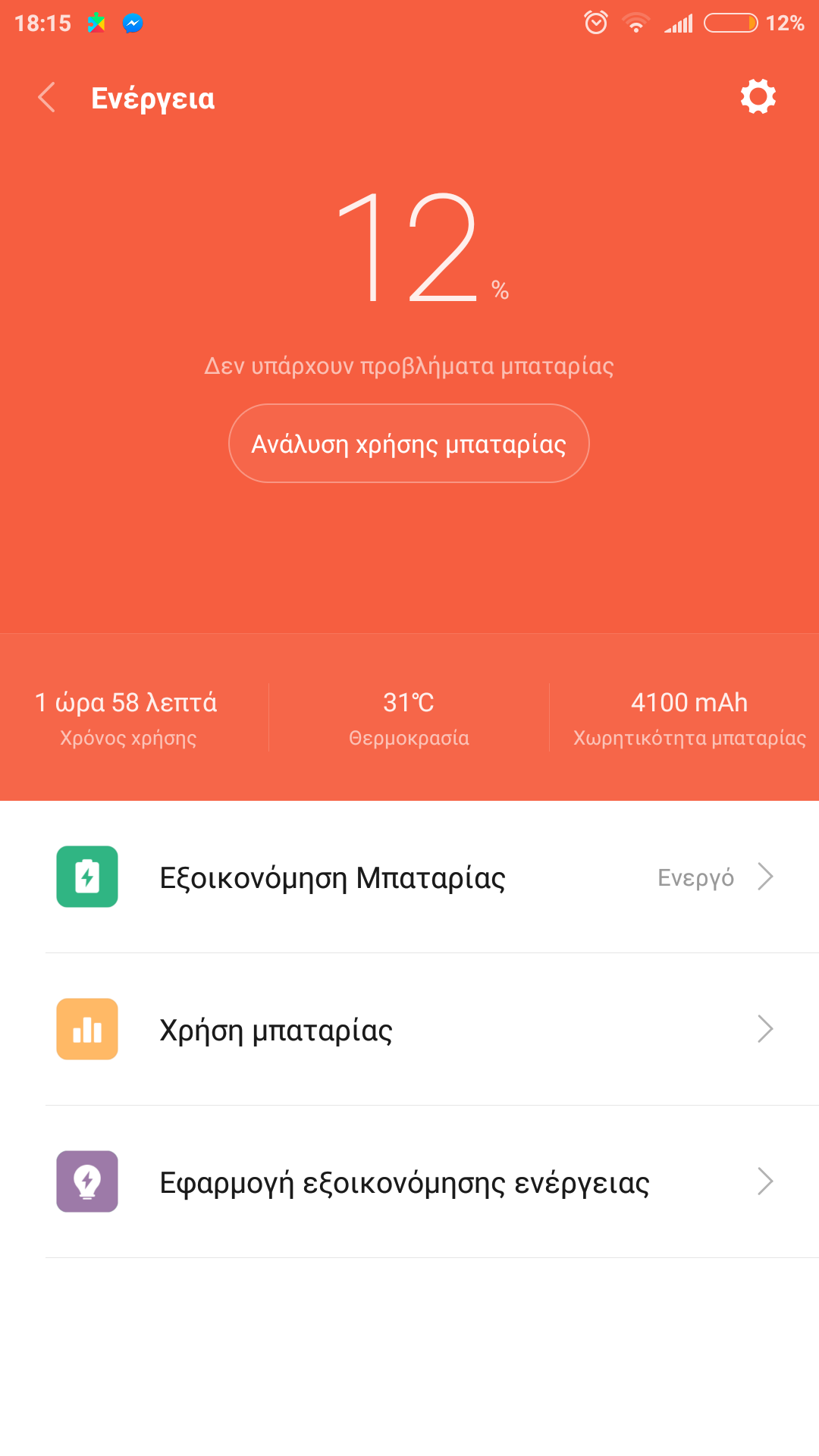This screenshot has height=1456, width=819.
Task: Open Εφαρμογή εξοικονόμησης ενέργειας
Action: click(x=409, y=1182)
